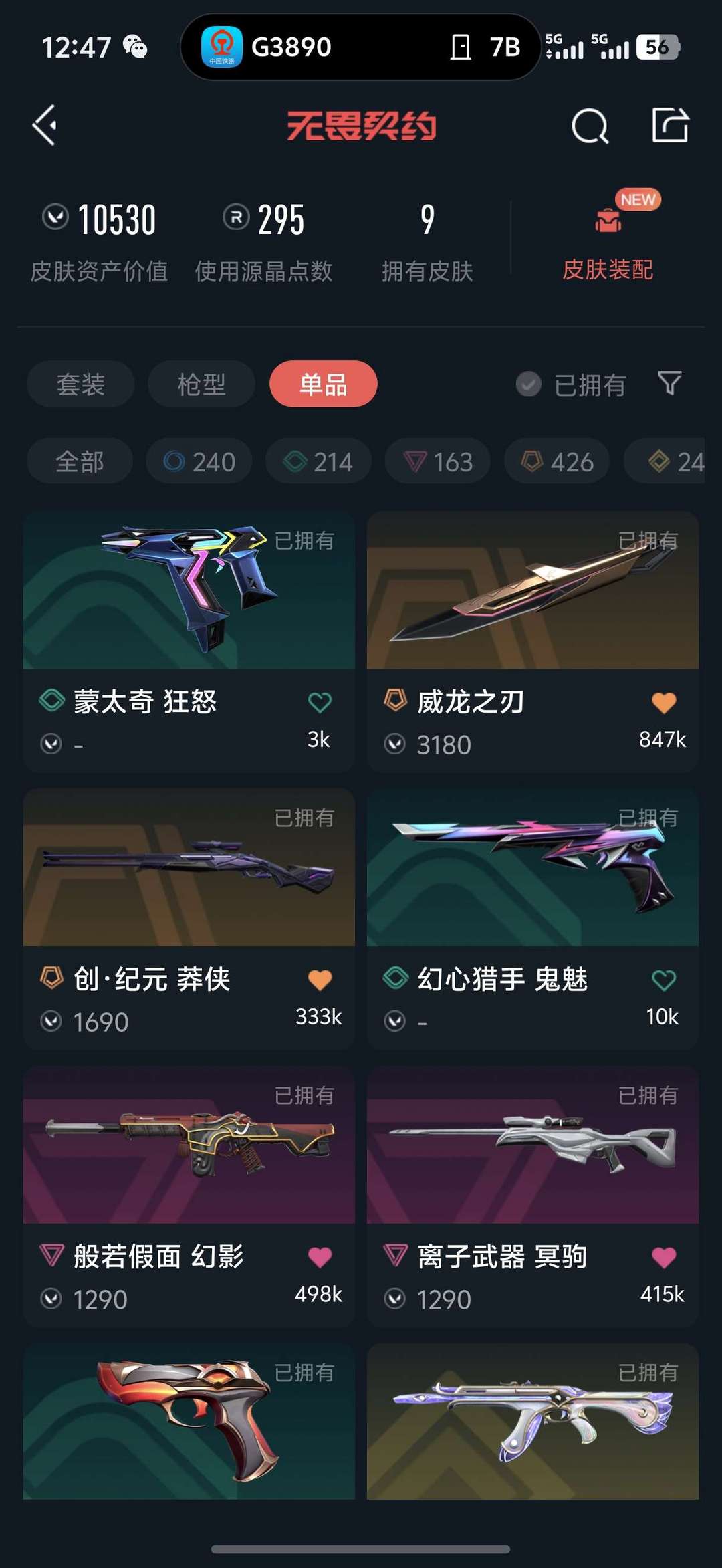Open the 创·纪元 莽侠 skin card
Viewport: 722px width, 1568px height.
pyautogui.click(x=189, y=919)
